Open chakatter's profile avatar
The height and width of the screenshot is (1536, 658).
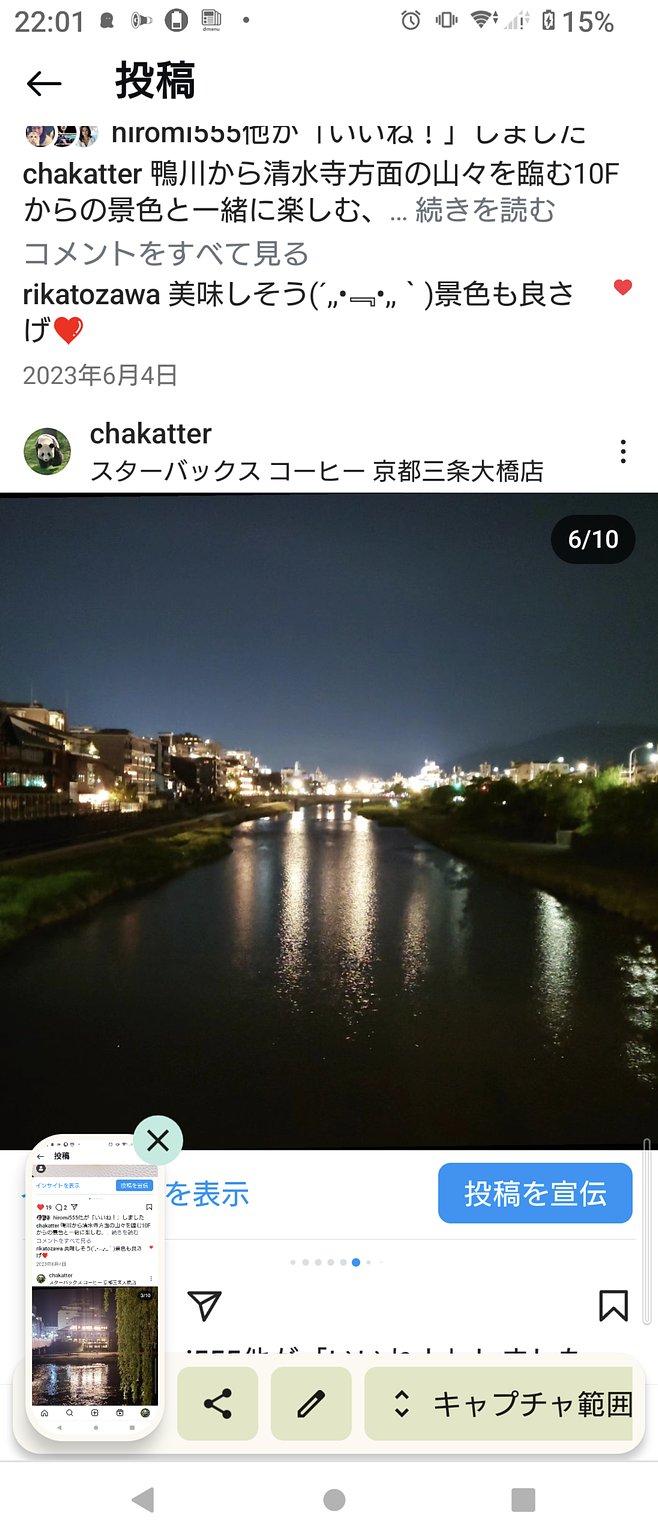(47, 452)
